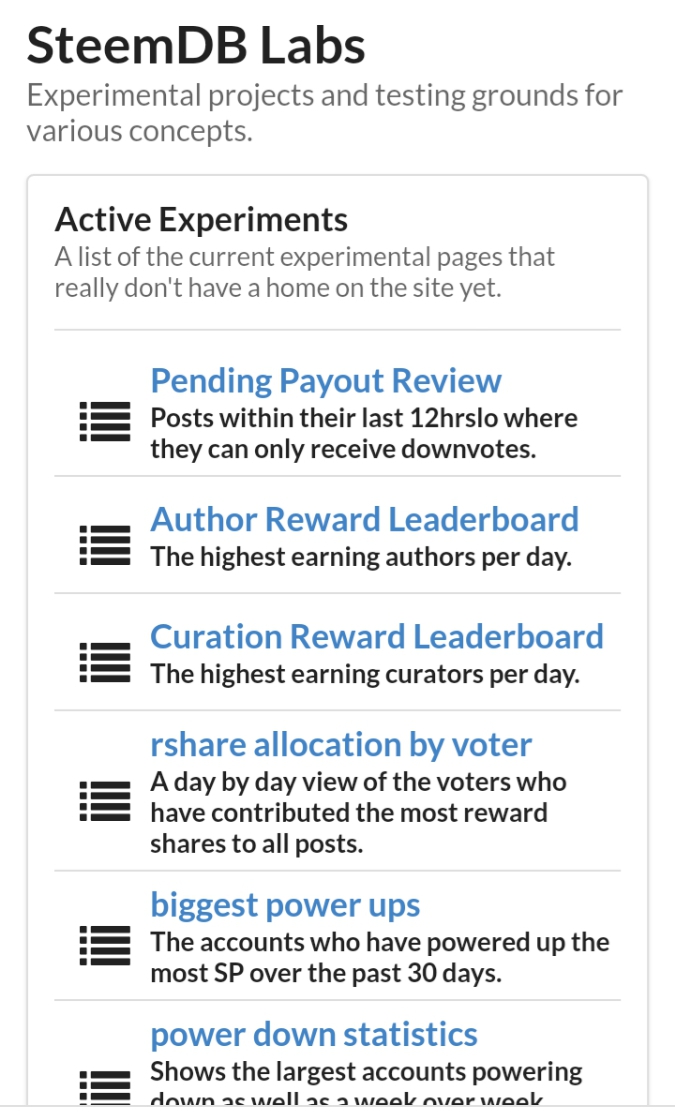Open Curation Reward Leaderboard page
The width and height of the screenshot is (675, 1112).
pyautogui.click(x=376, y=637)
